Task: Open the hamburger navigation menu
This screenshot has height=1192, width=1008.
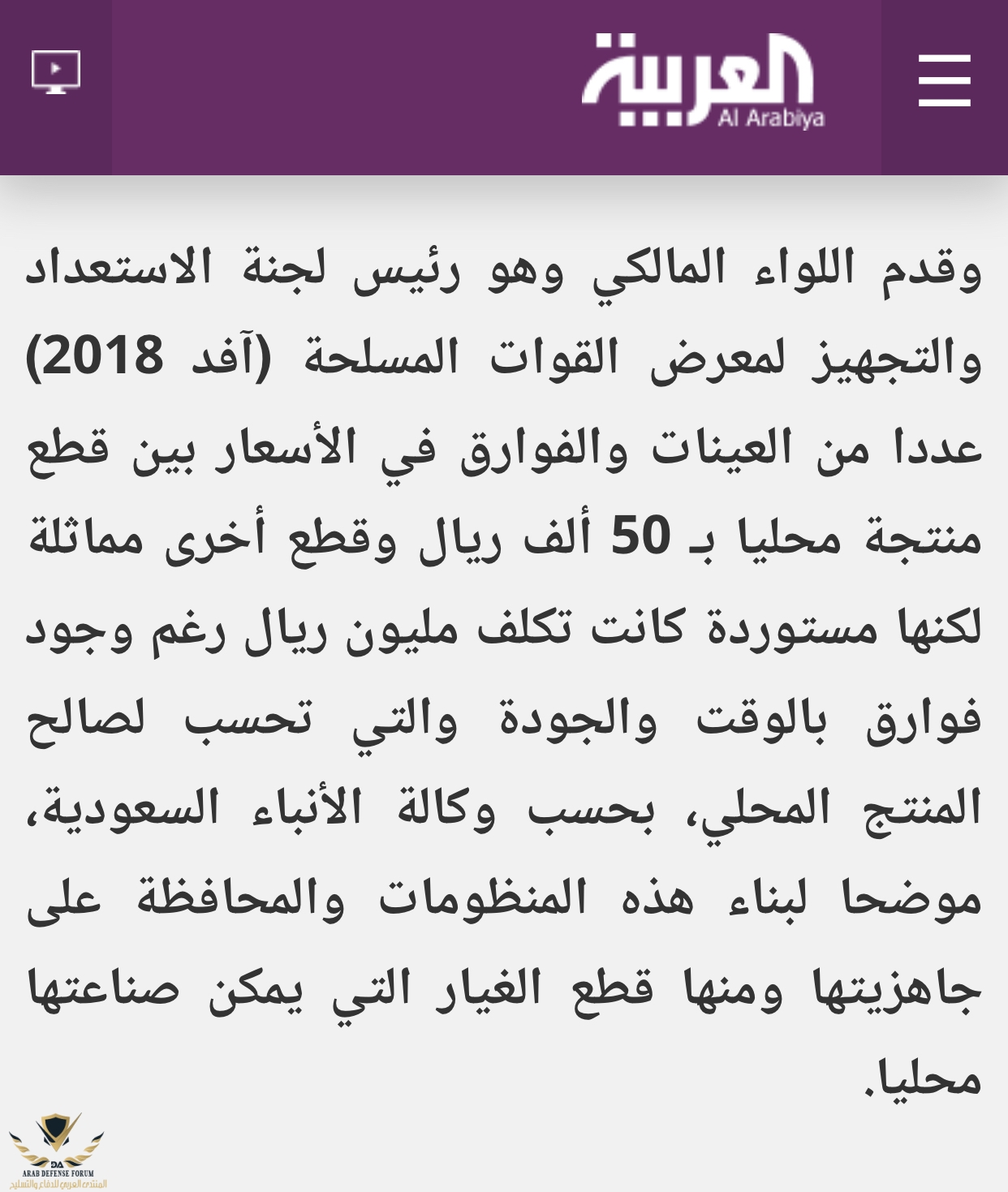Action: tap(944, 81)
